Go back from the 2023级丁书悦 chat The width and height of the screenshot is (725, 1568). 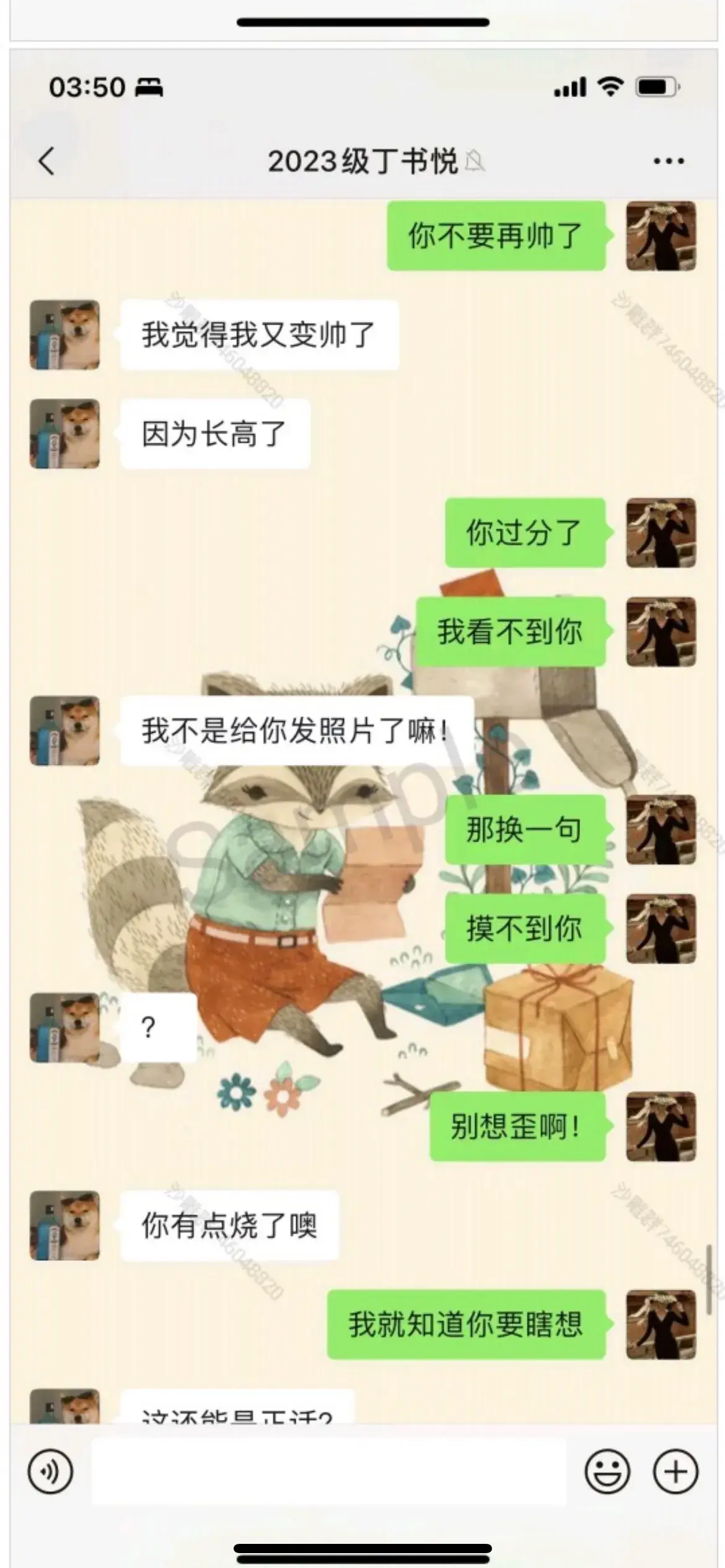pos(46,161)
